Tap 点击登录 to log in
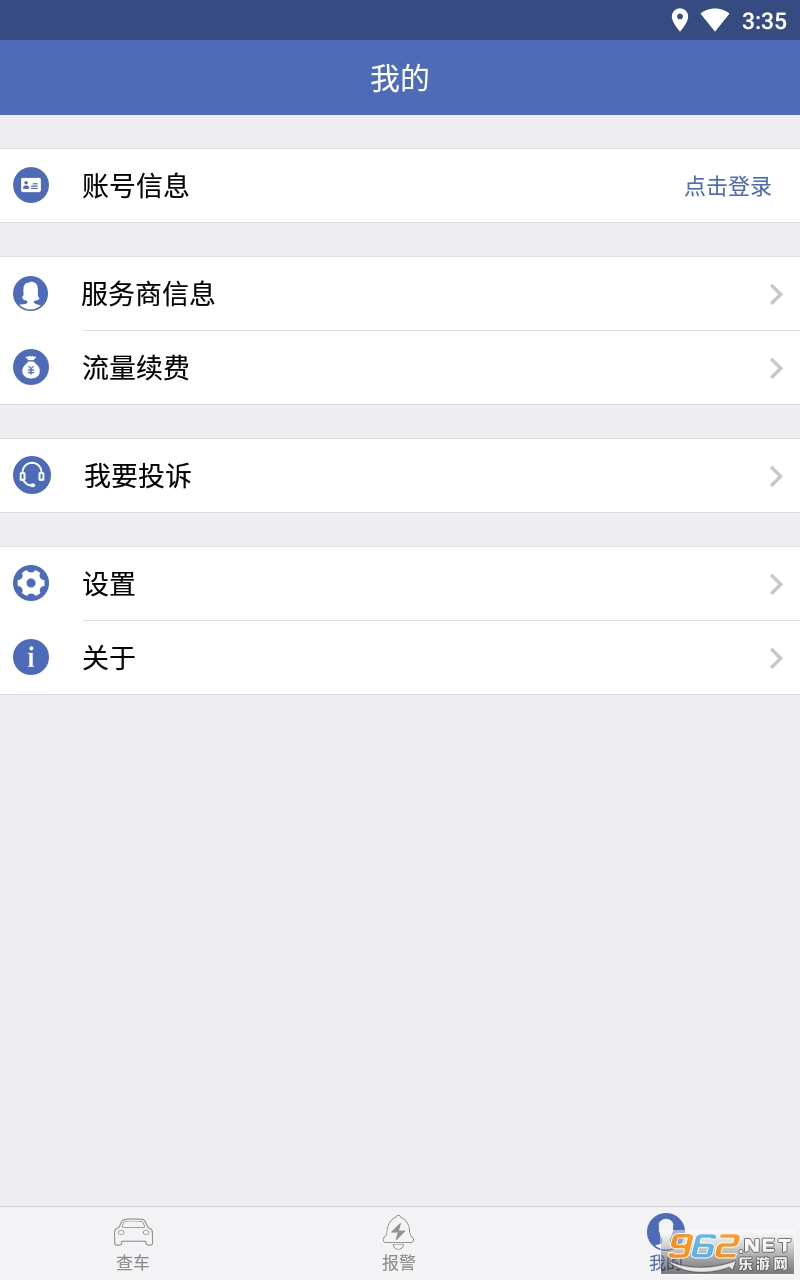The width and height of the screenshot is (800, 1280). pos(727,187)
